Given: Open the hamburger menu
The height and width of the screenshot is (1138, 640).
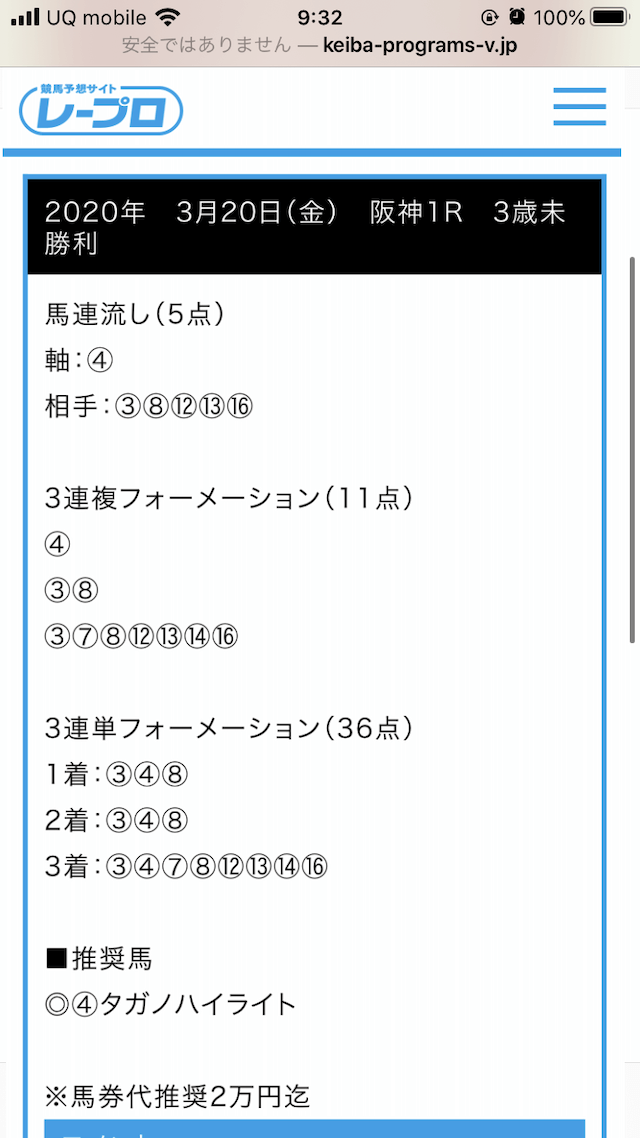Looking at the screenshot, I should tap(579, 107).
